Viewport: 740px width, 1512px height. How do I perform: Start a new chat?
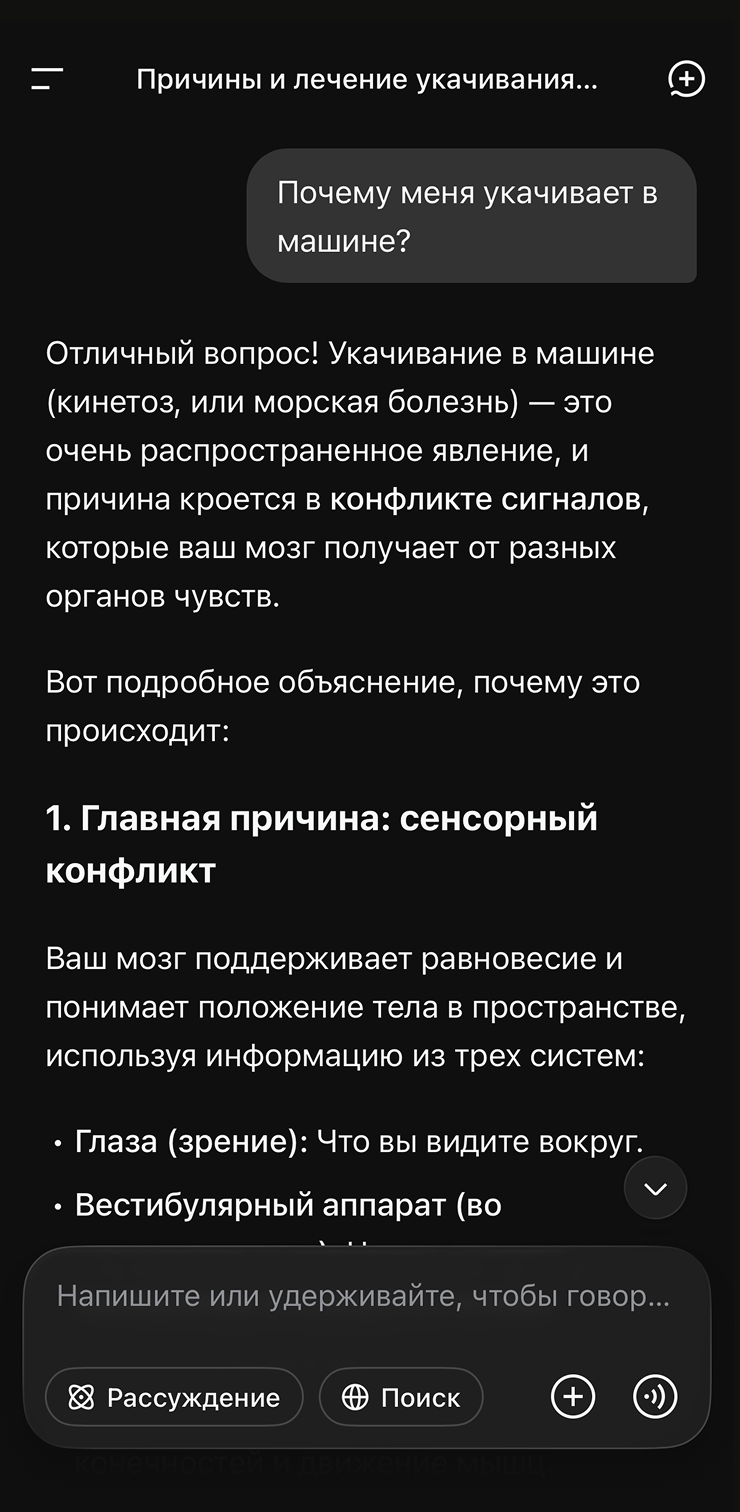click(x=686, y=80)
